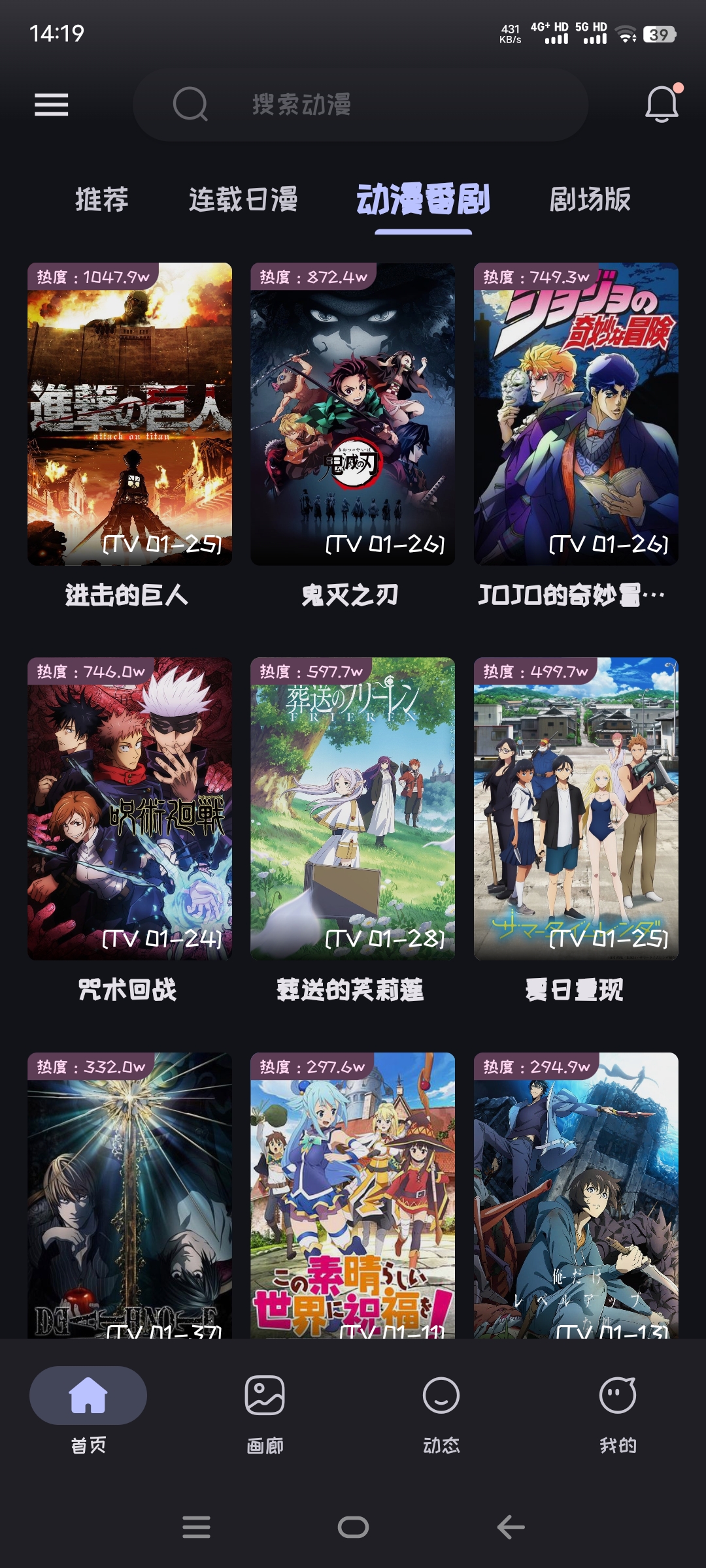Open the 进击的巨人 anime card
Viewport: 706px width, 1568px height.
129,414
